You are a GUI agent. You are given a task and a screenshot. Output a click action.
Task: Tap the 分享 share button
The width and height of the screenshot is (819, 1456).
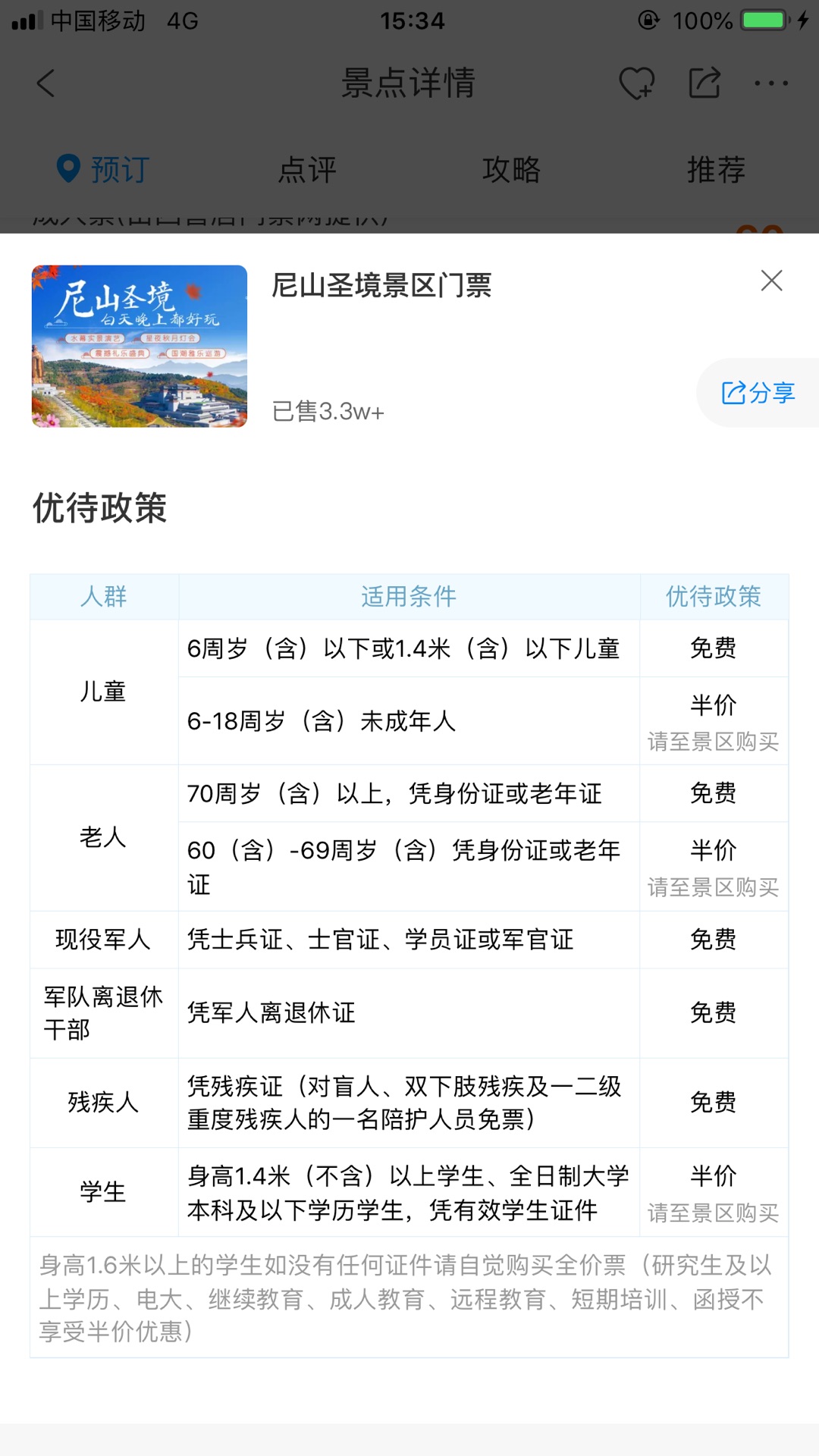coord(758,393)
